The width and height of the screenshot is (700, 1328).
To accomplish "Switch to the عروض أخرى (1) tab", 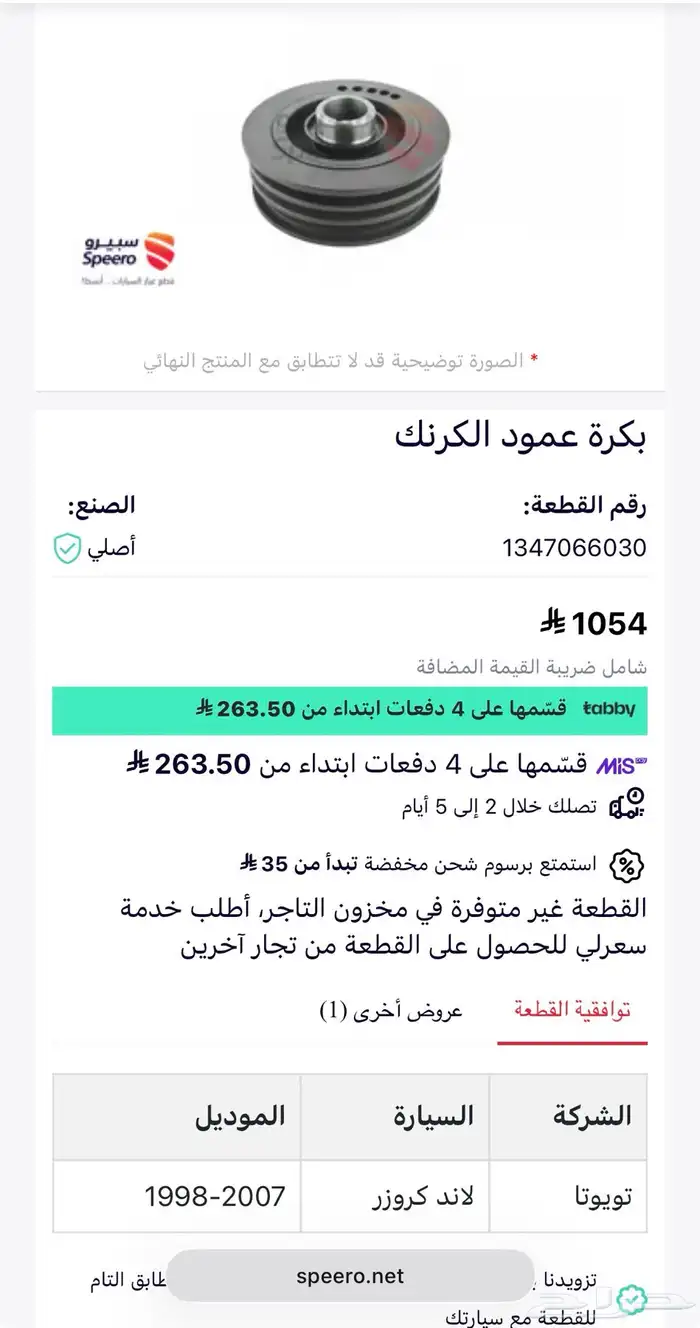I will (x=391, y=1010).
